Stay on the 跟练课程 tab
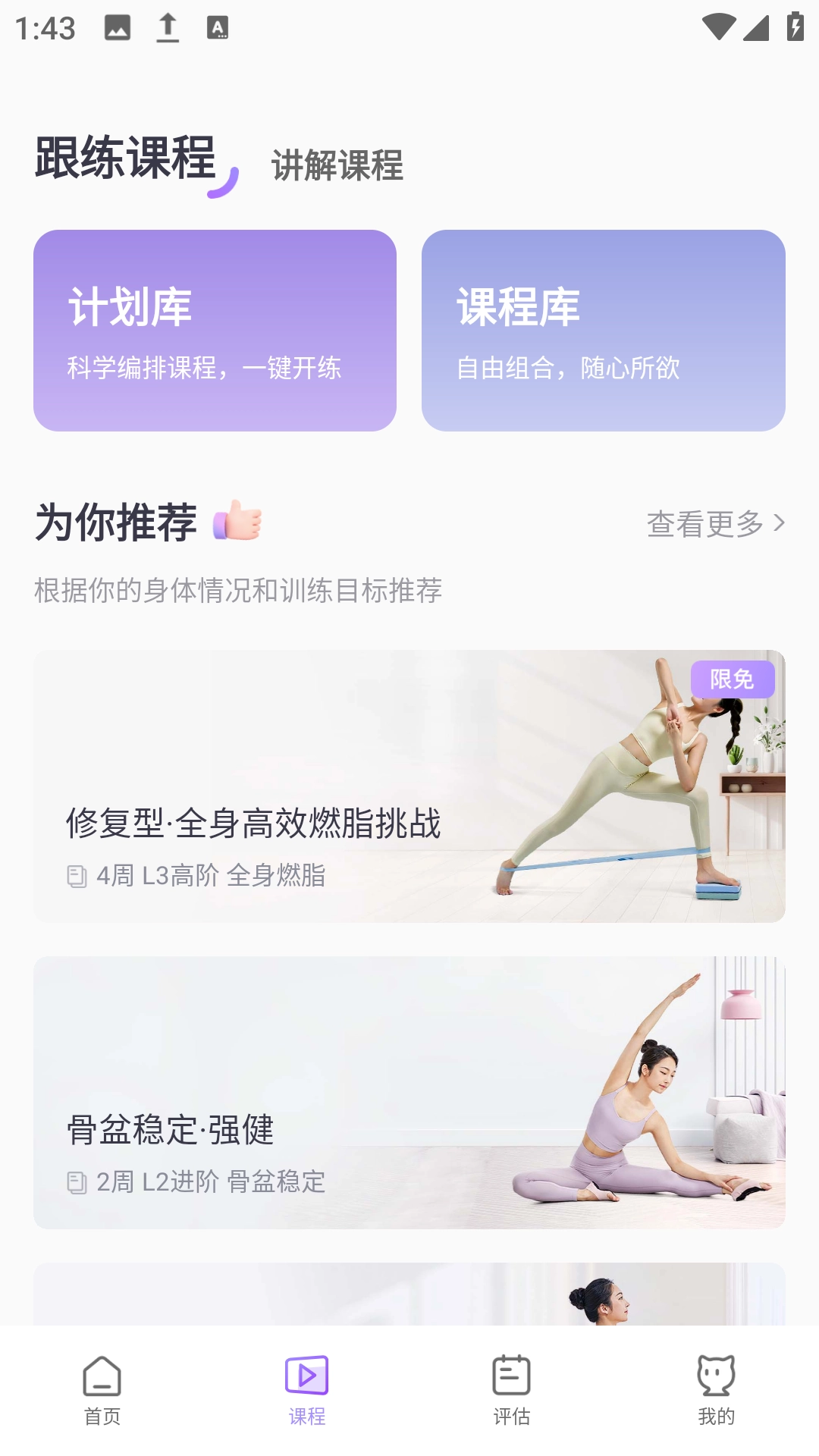Image resolution: width=819 pixels, height=1456 pixels. [x=126, y=159]
